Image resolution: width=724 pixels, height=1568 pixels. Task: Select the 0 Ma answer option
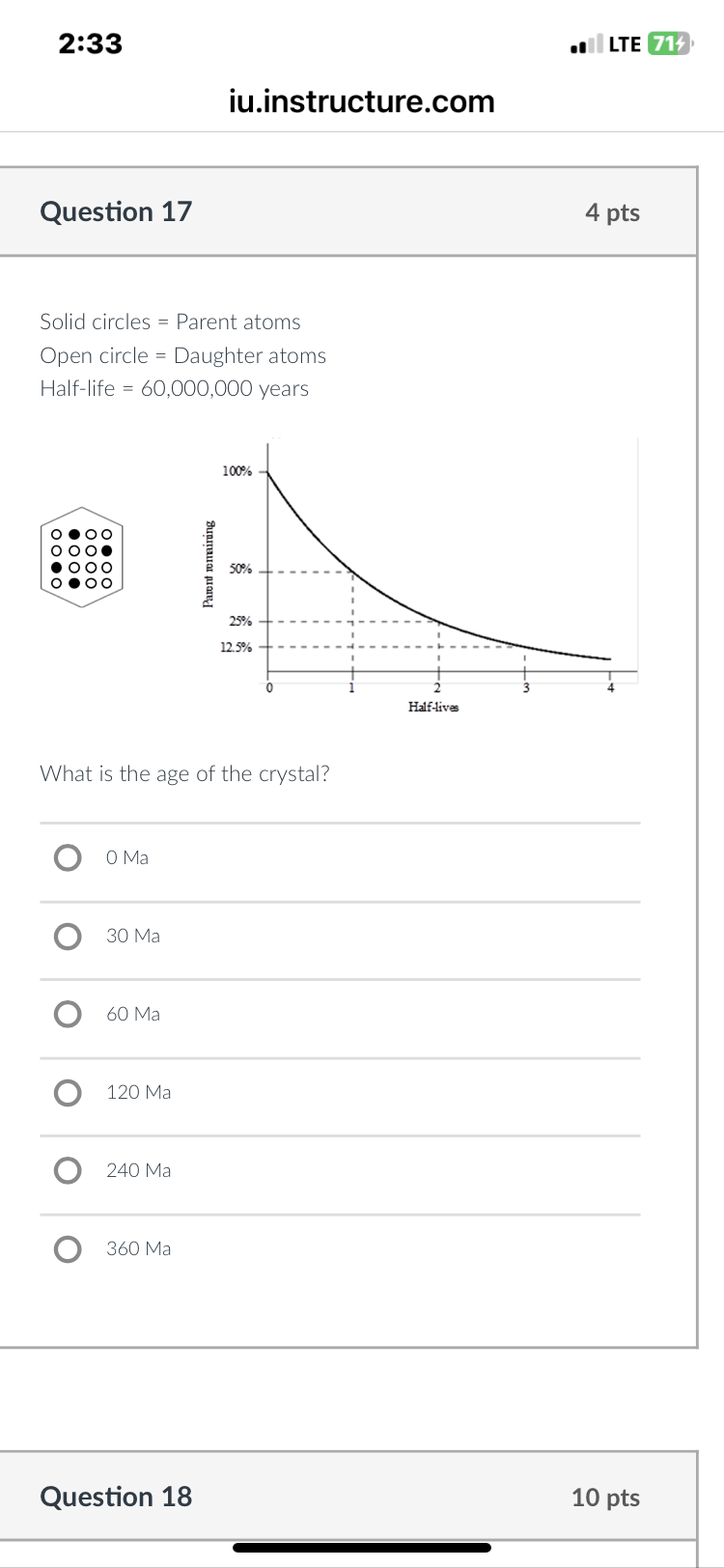[68, 857]
